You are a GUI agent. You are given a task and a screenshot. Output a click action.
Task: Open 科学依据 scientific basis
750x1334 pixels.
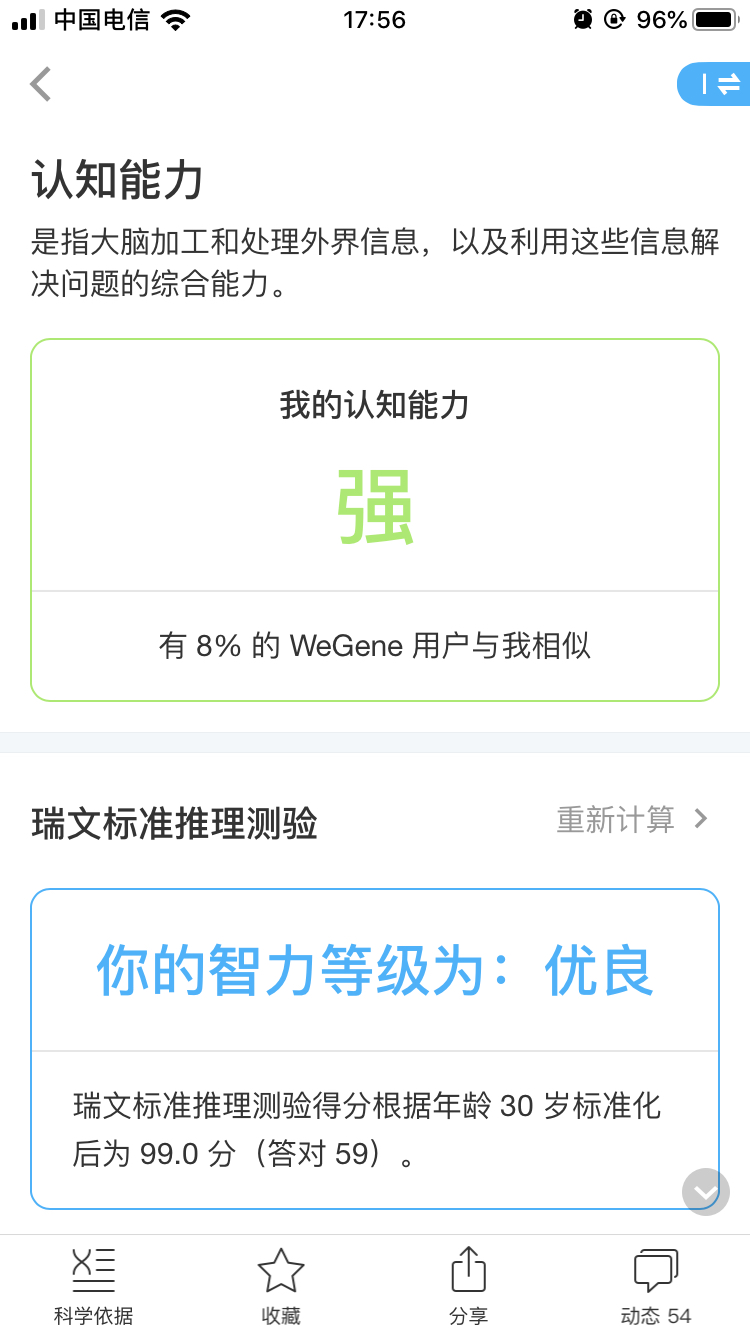[93, 1286]
